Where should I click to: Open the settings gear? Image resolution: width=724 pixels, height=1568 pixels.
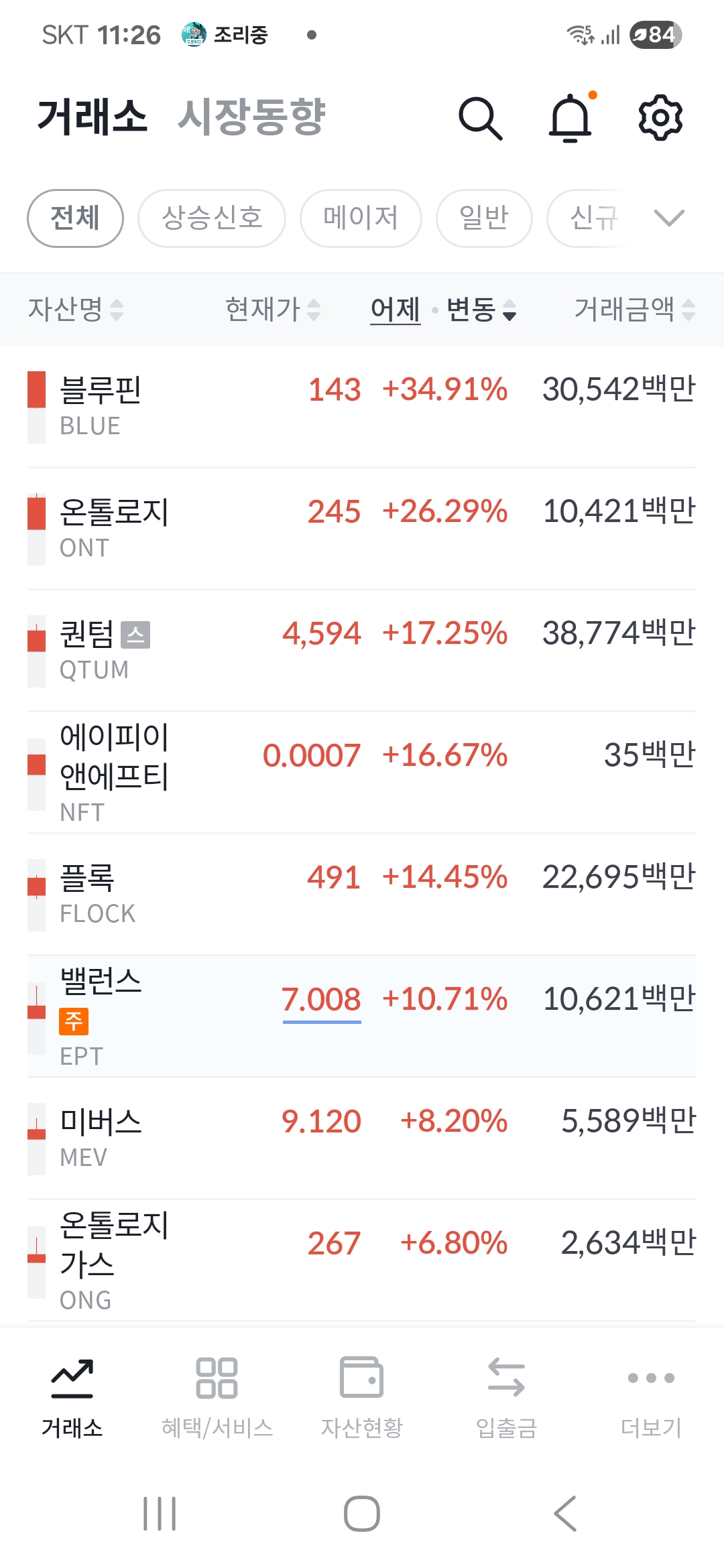(660, 118)
